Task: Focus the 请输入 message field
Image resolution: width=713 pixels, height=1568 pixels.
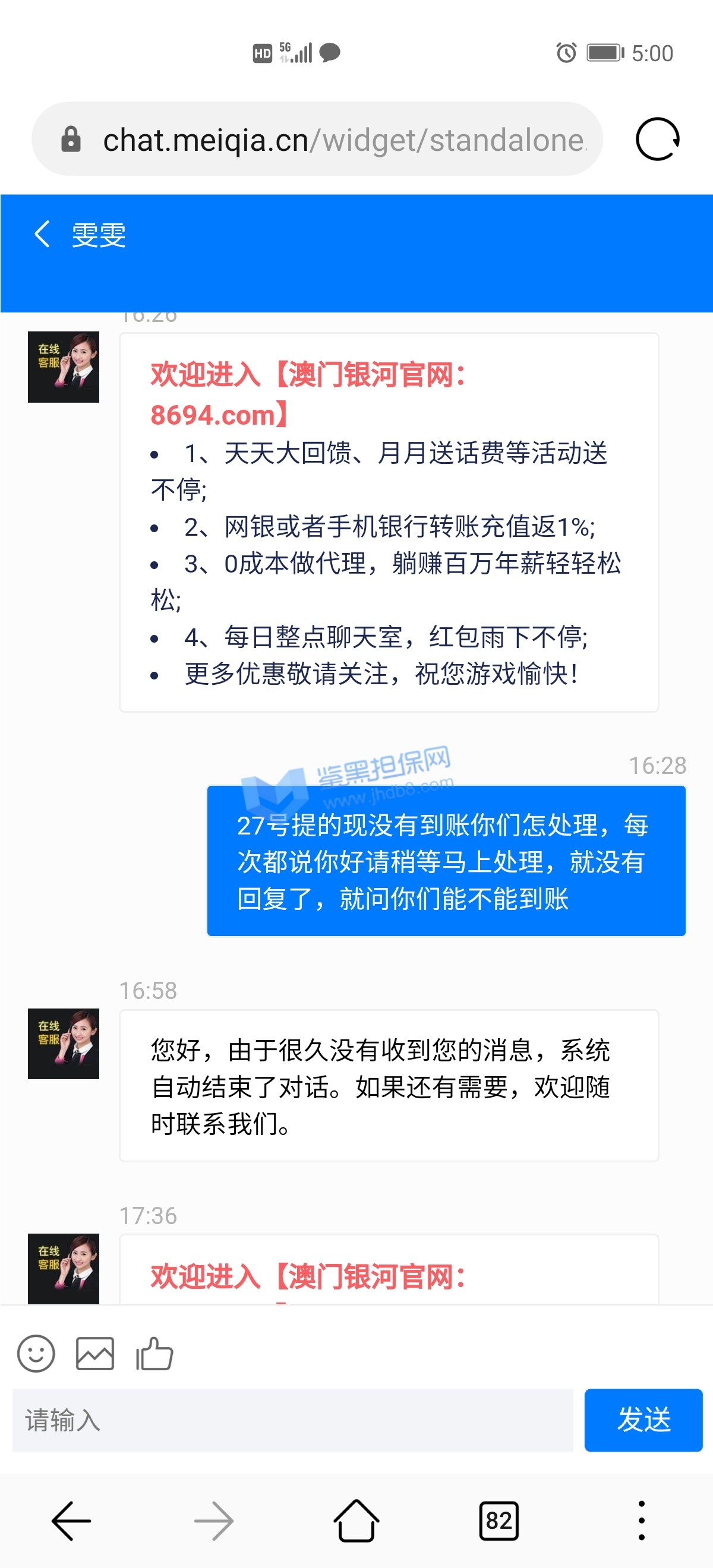Action: [x=292, y=1421]
